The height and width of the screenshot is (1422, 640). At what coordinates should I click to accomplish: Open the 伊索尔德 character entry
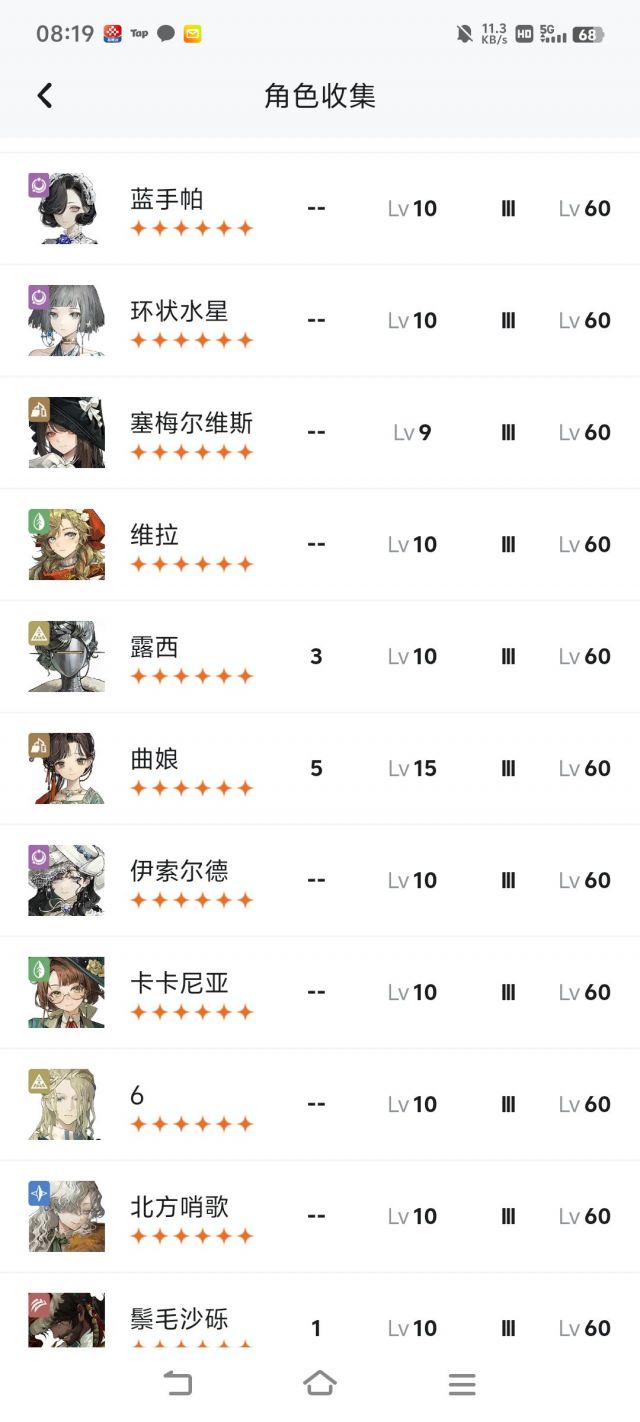(320, 881)
